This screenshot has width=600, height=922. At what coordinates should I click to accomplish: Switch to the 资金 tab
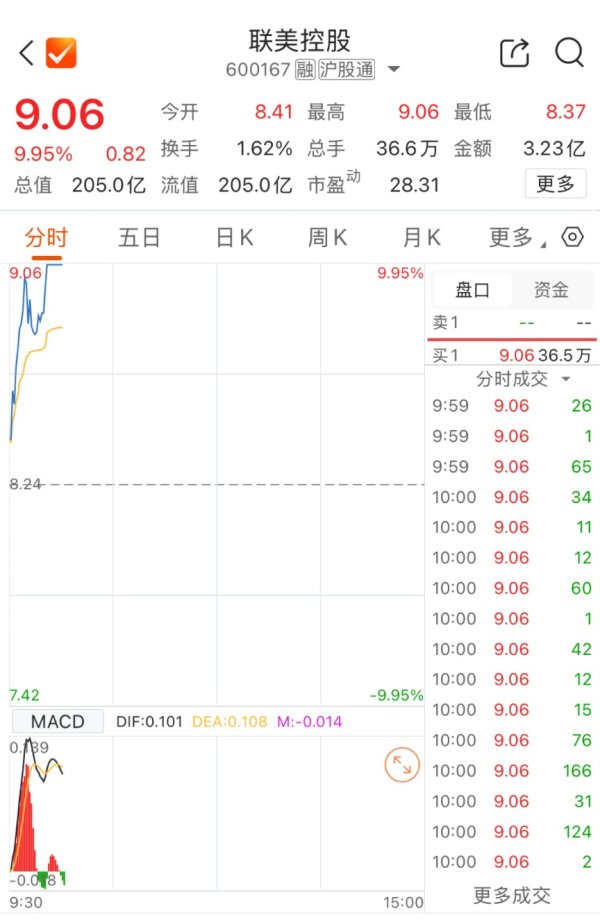pos(551,290)
